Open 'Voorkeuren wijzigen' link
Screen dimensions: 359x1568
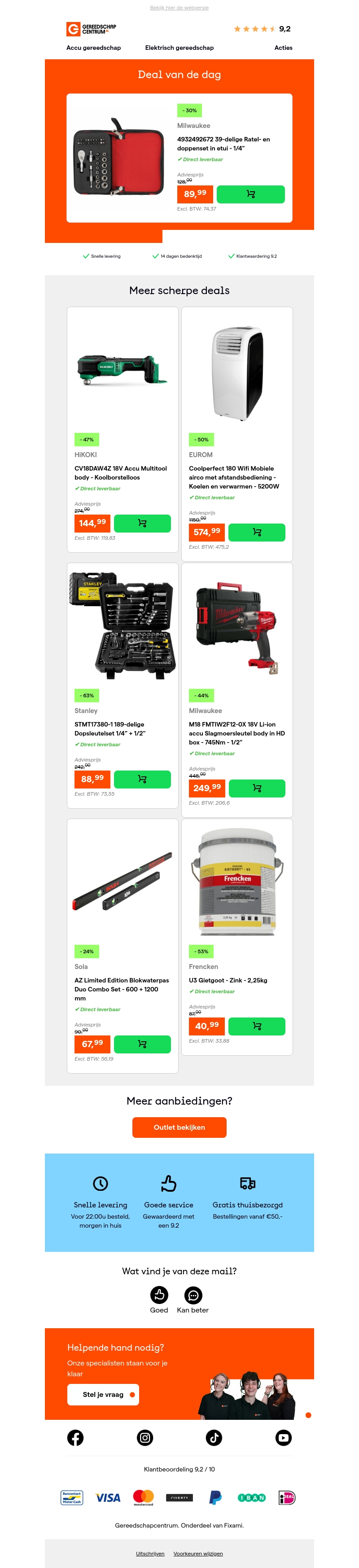pyautogui.click(x=198, y=1553)
